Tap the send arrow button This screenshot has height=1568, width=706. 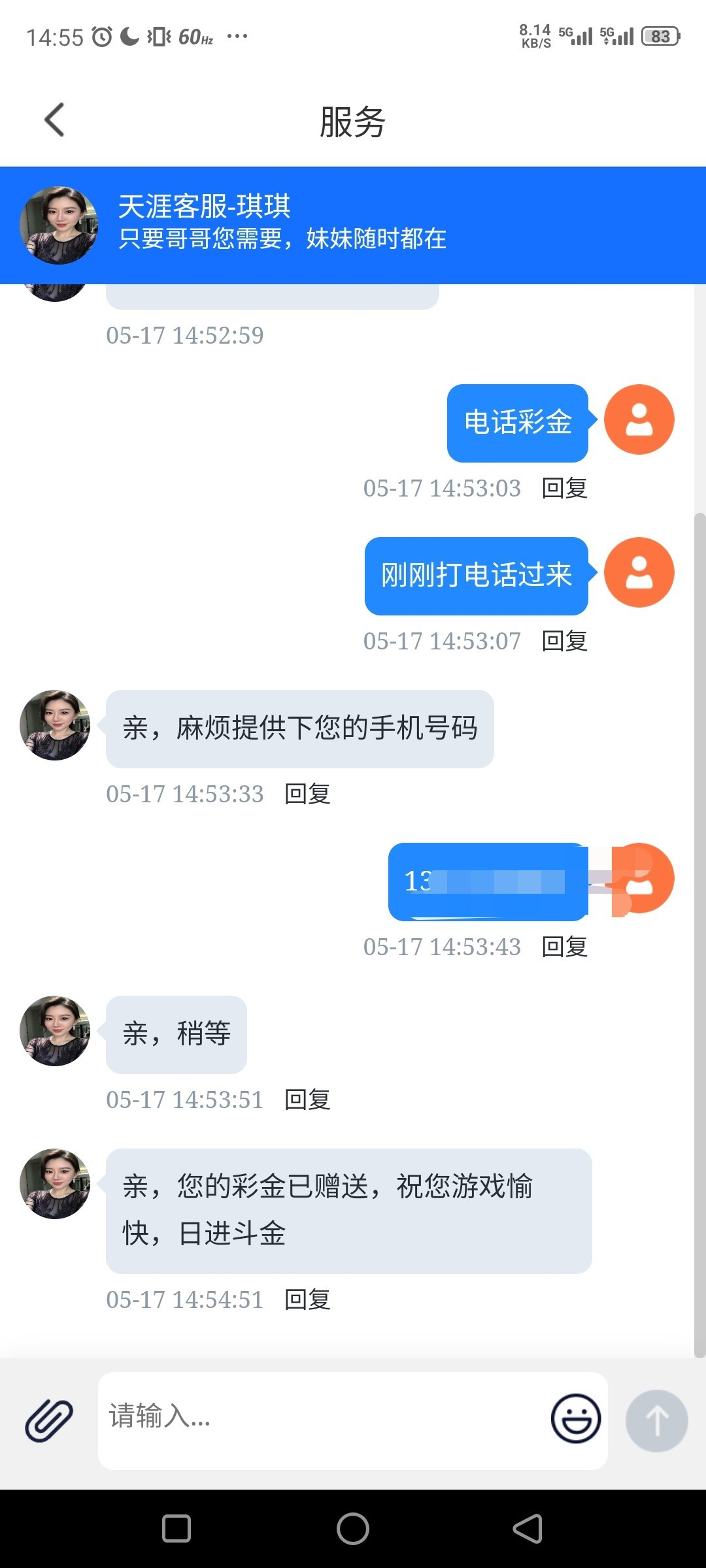656,1420
